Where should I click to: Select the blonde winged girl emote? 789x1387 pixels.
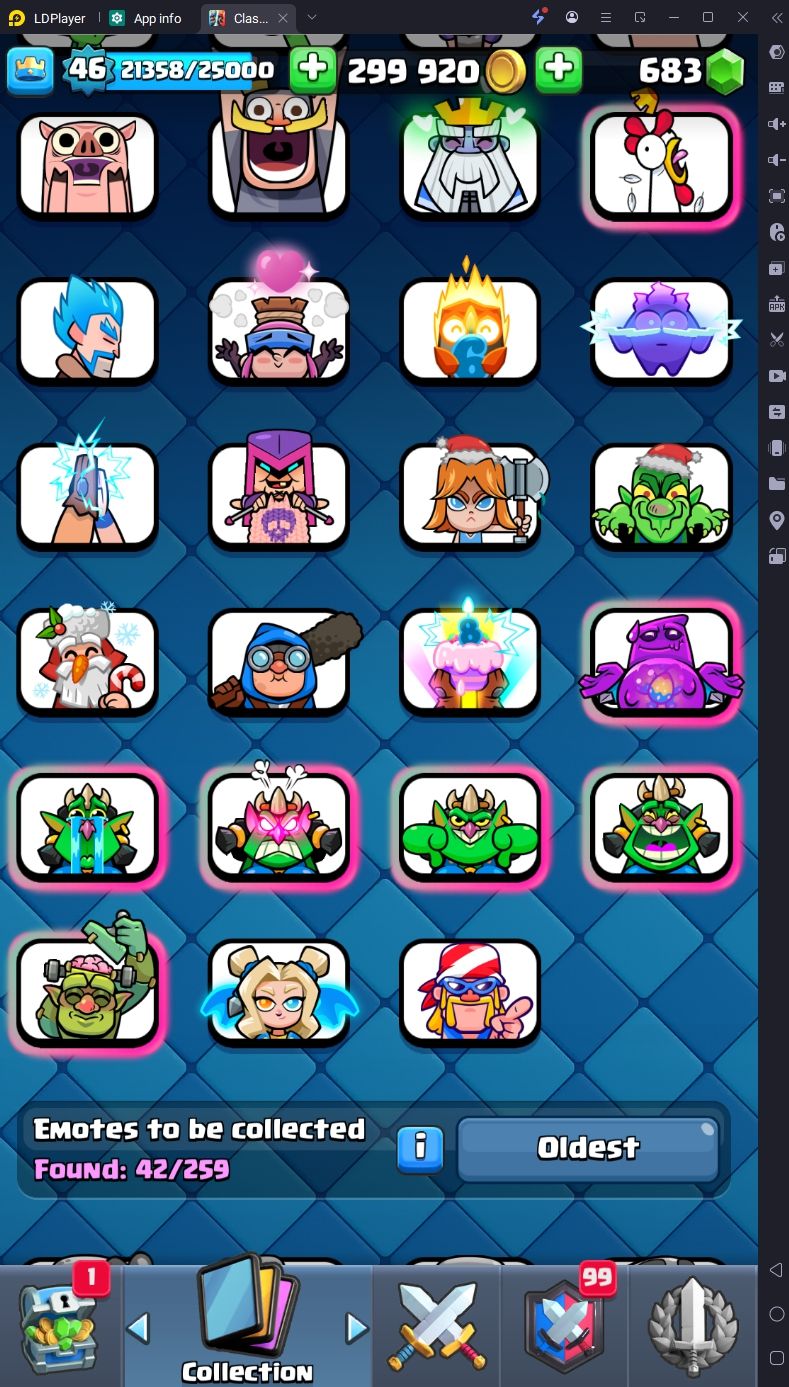pos(279,992)
